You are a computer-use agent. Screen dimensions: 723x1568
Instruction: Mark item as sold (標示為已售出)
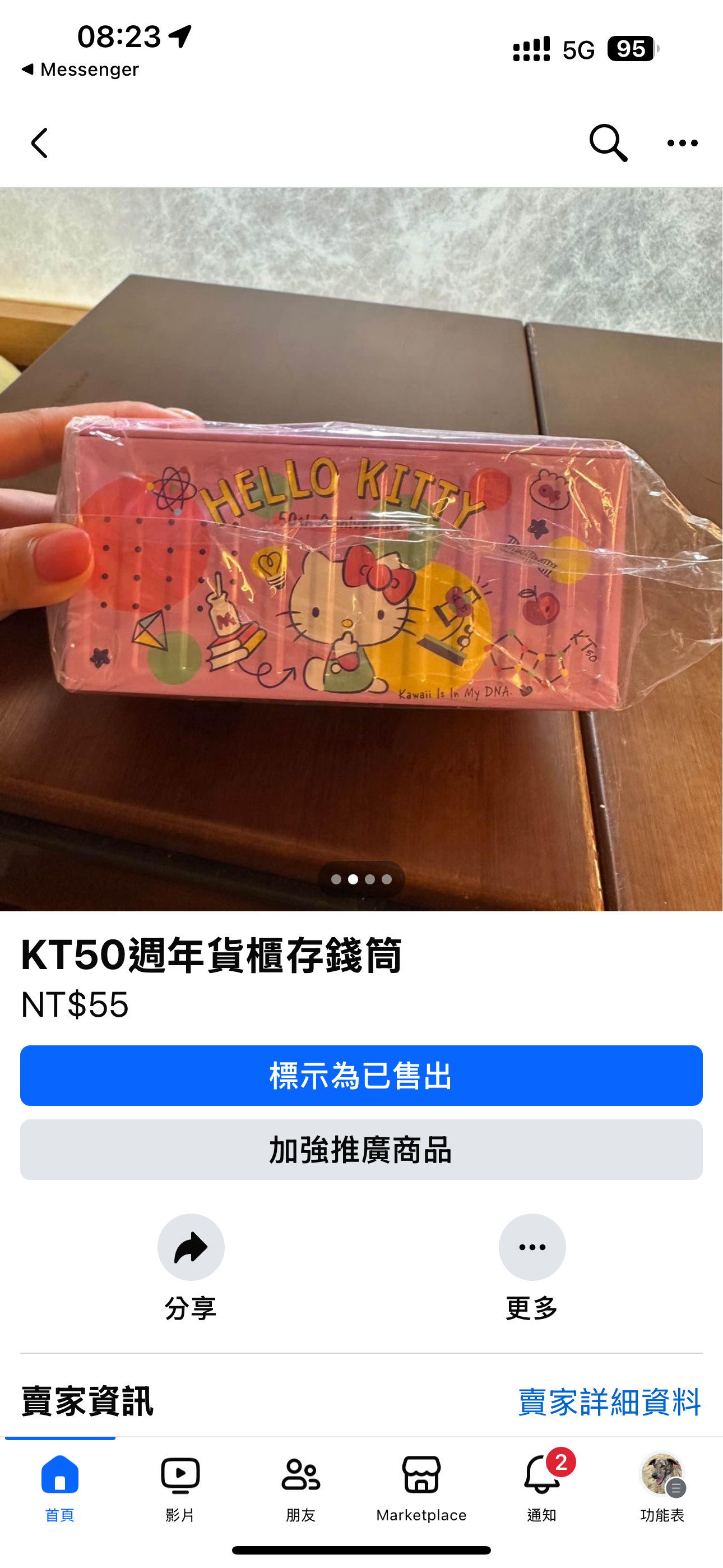pyautogui.click(x=361, y=1075)
